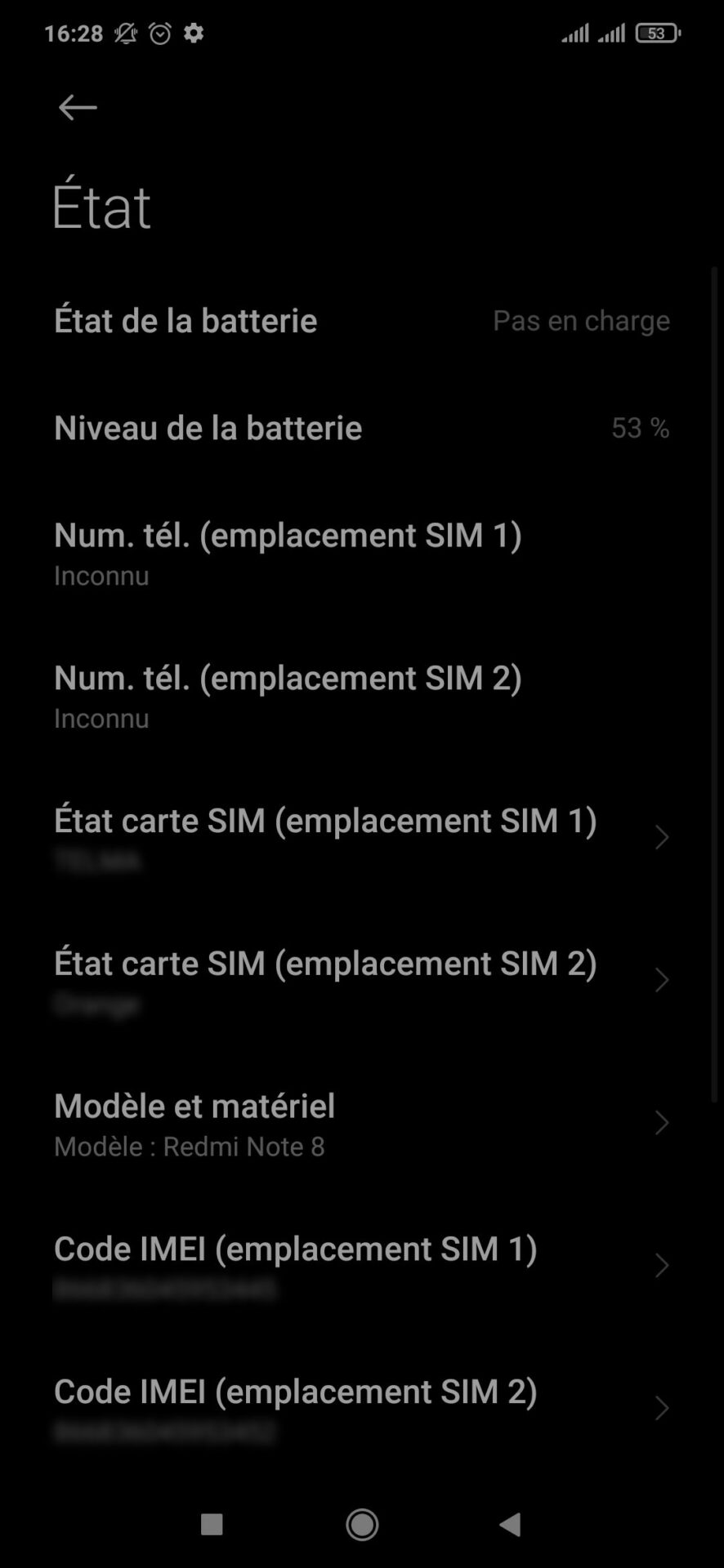Tap Num. tél. emplacement SIM 2 entry

click(x=362, y=694)
